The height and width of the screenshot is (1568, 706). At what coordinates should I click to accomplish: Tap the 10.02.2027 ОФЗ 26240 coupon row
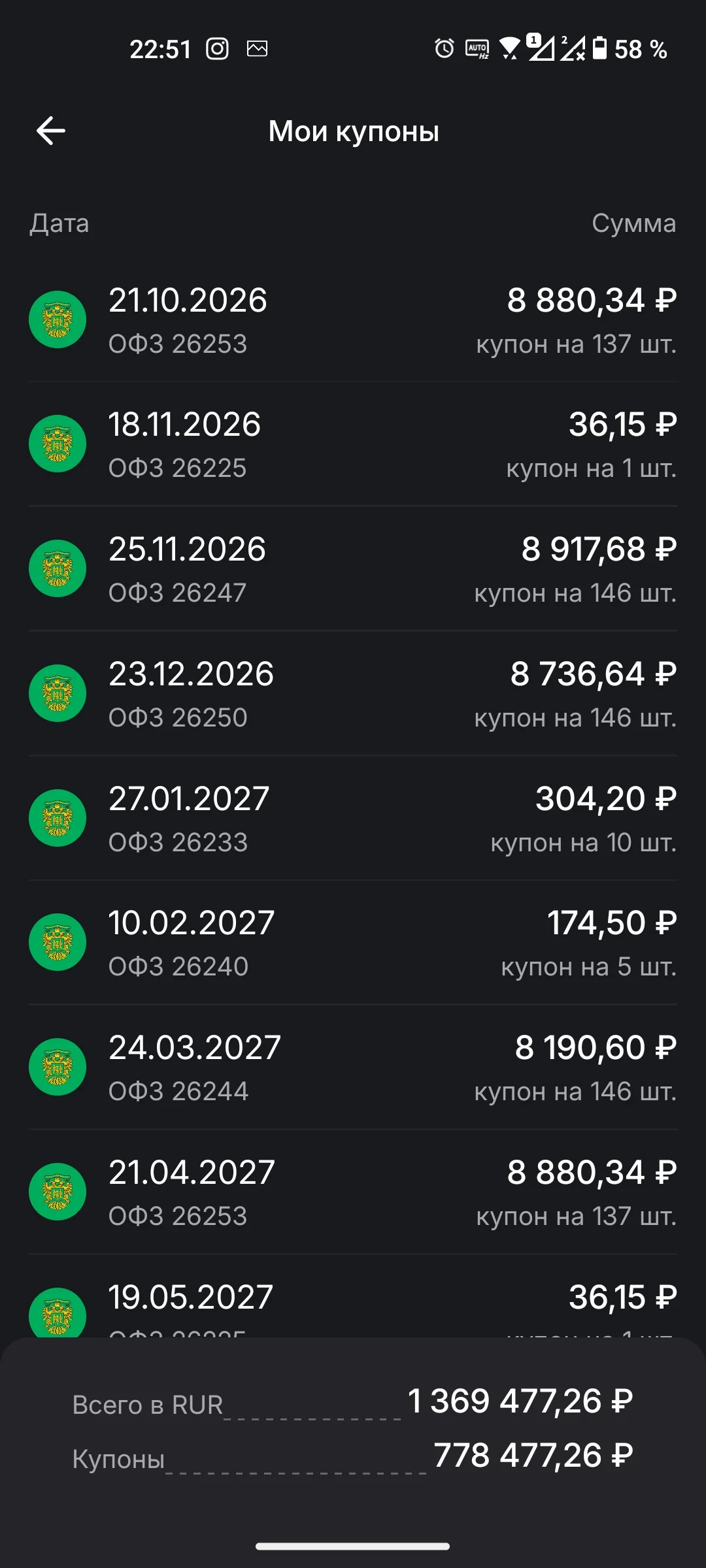coord(353,942)
